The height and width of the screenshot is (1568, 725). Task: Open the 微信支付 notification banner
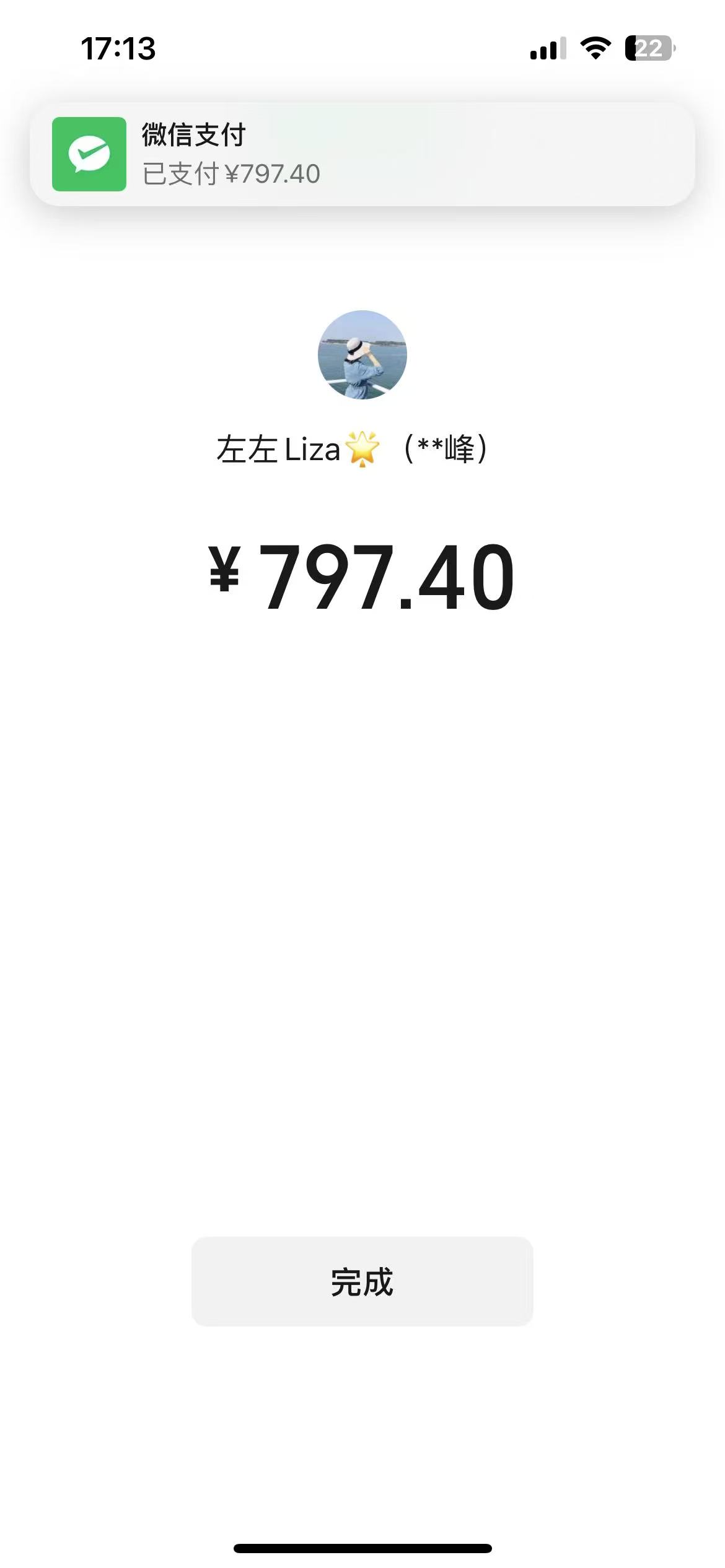click(362, 154)
